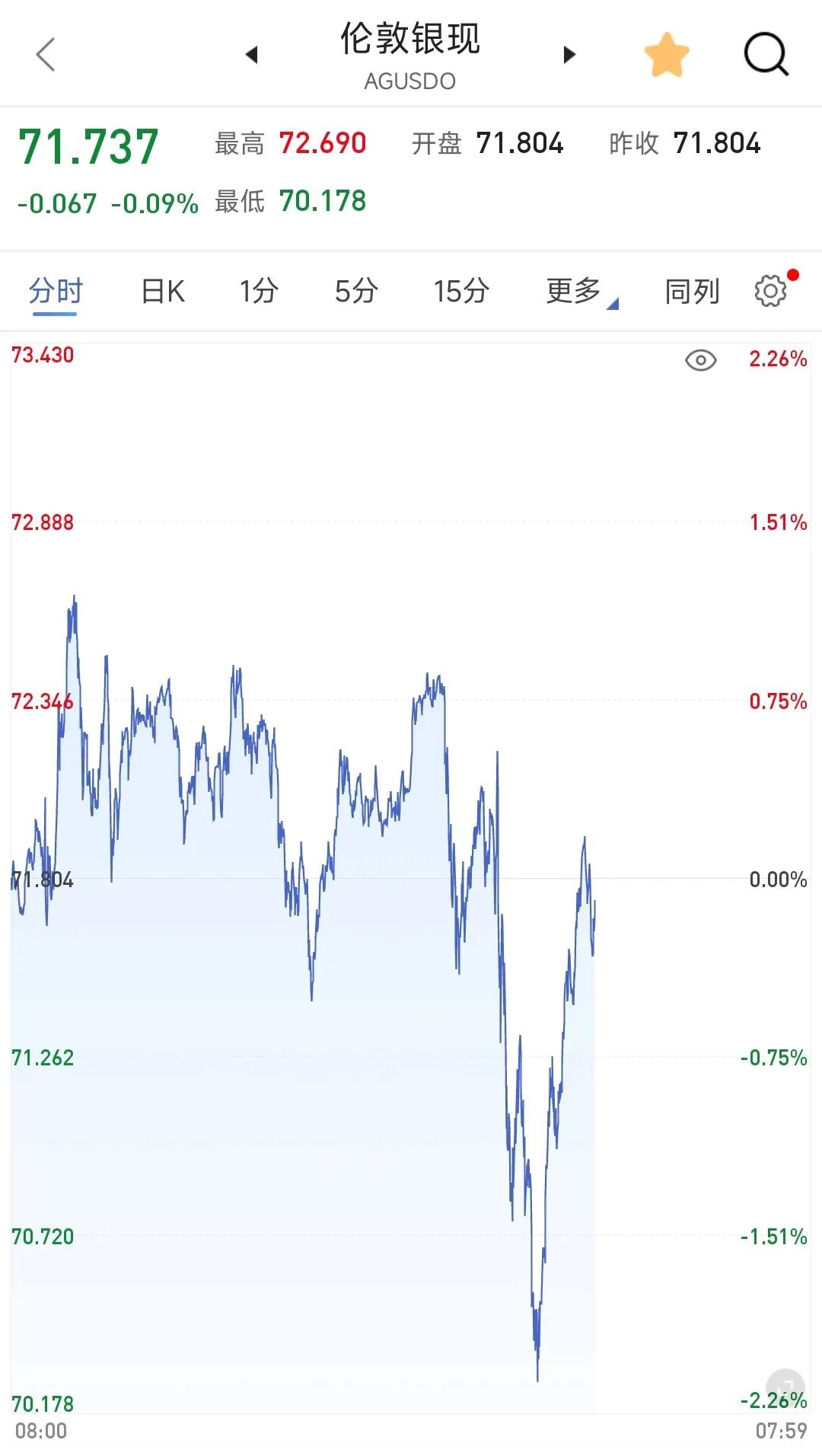Go back with the top-left arrow
The image size is (822, 1456).
pyautogui.click(x=46, y=55)
